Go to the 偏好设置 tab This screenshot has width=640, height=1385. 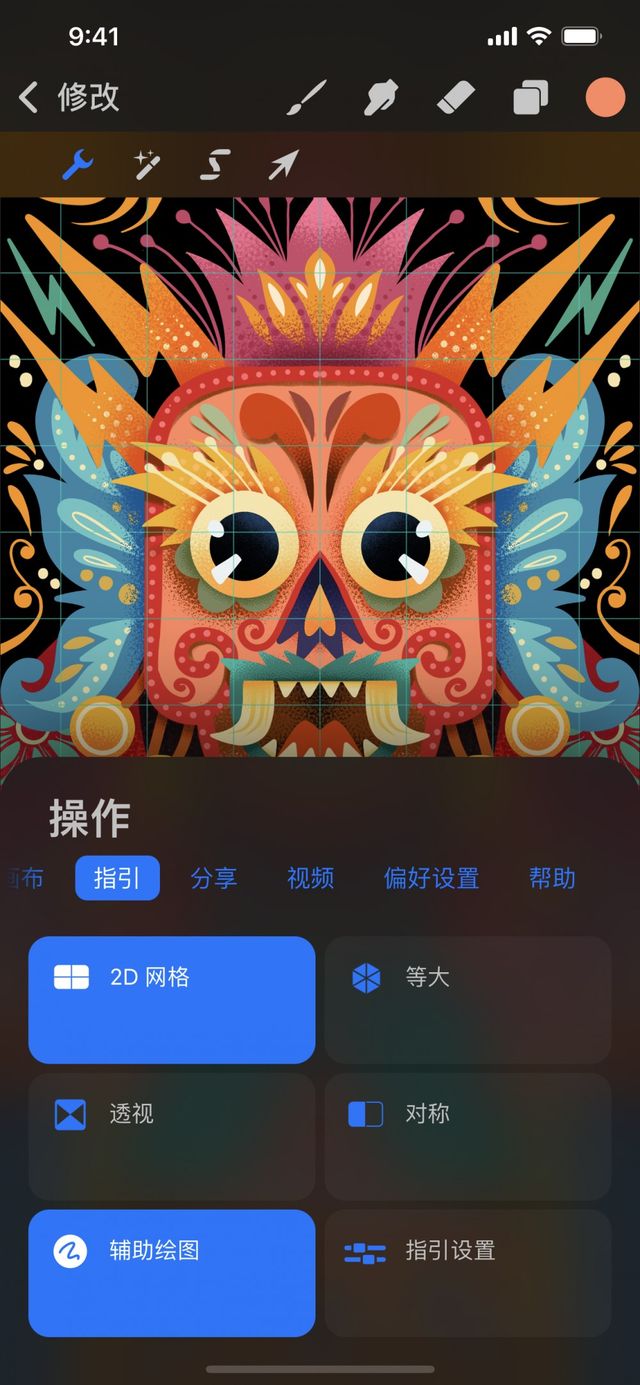(x=431, y=878)
